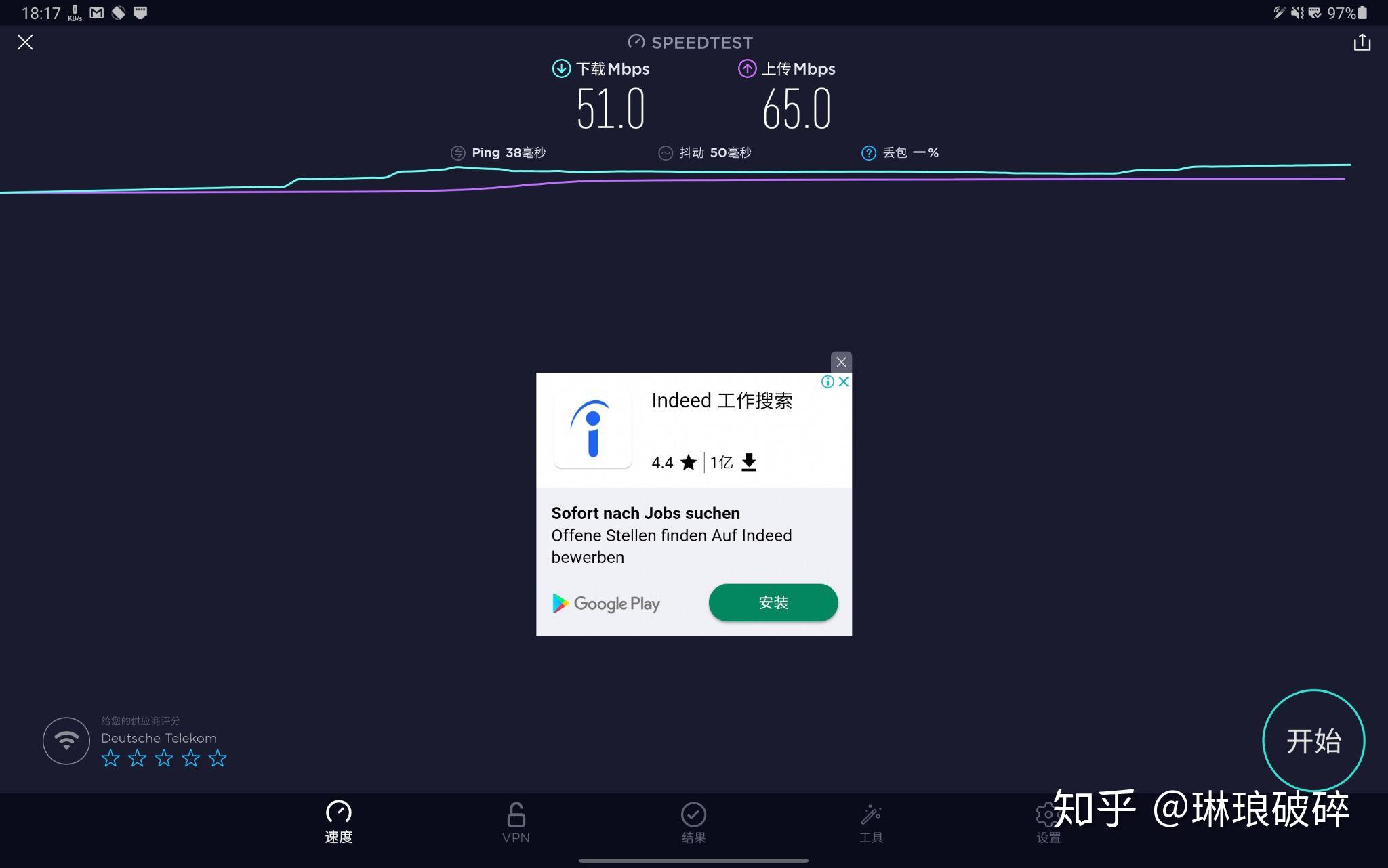Open the 工具 tab
The image size is (1388, 868).
tap(871, 822)
